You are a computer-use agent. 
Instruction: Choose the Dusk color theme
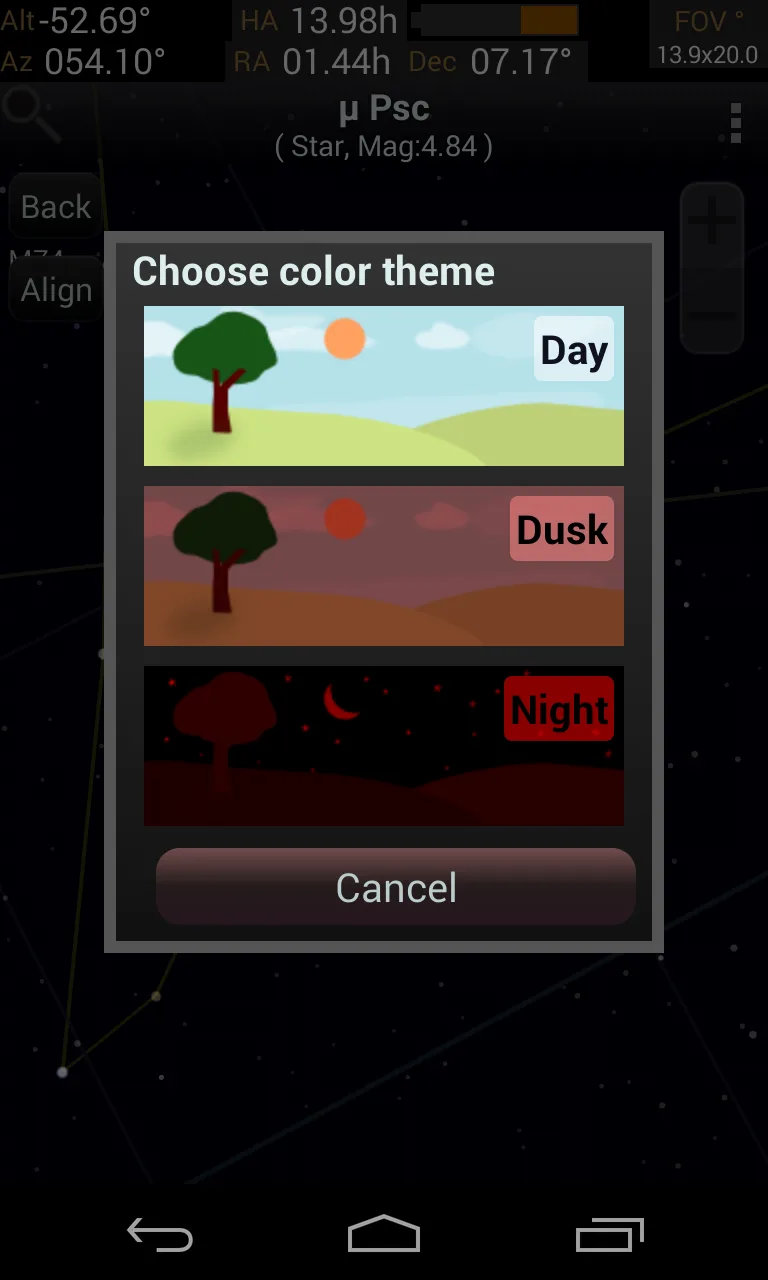coord(383,565)
